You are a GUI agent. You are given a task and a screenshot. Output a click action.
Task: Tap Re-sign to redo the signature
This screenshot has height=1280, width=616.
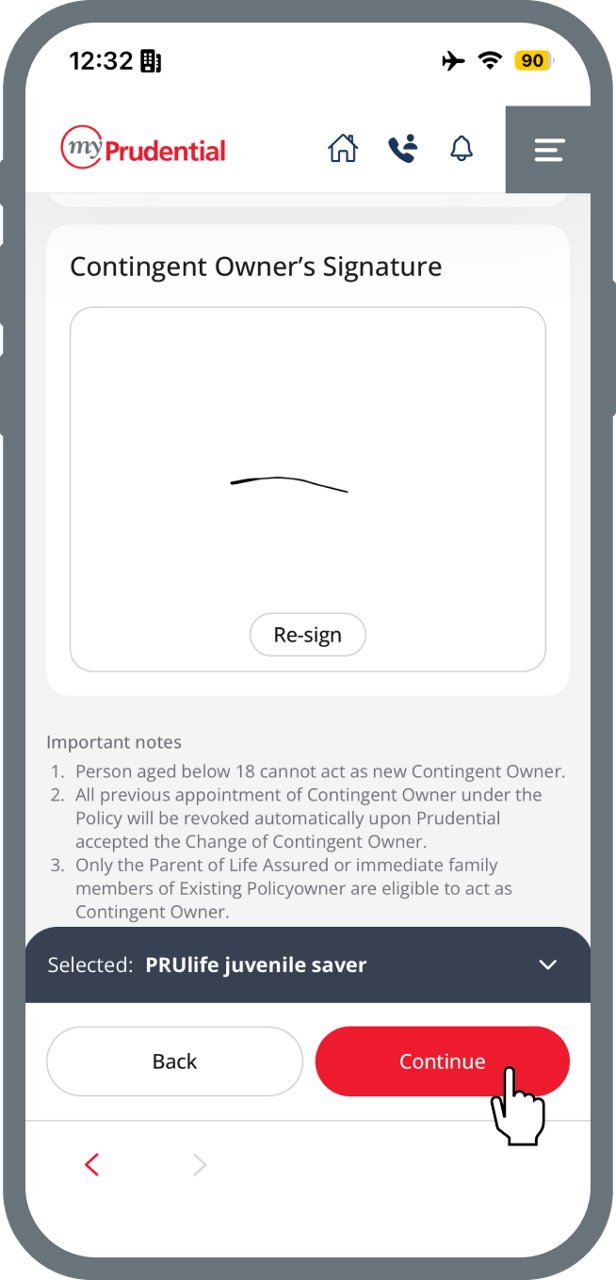pyautogui.click(x=308, y=635)
